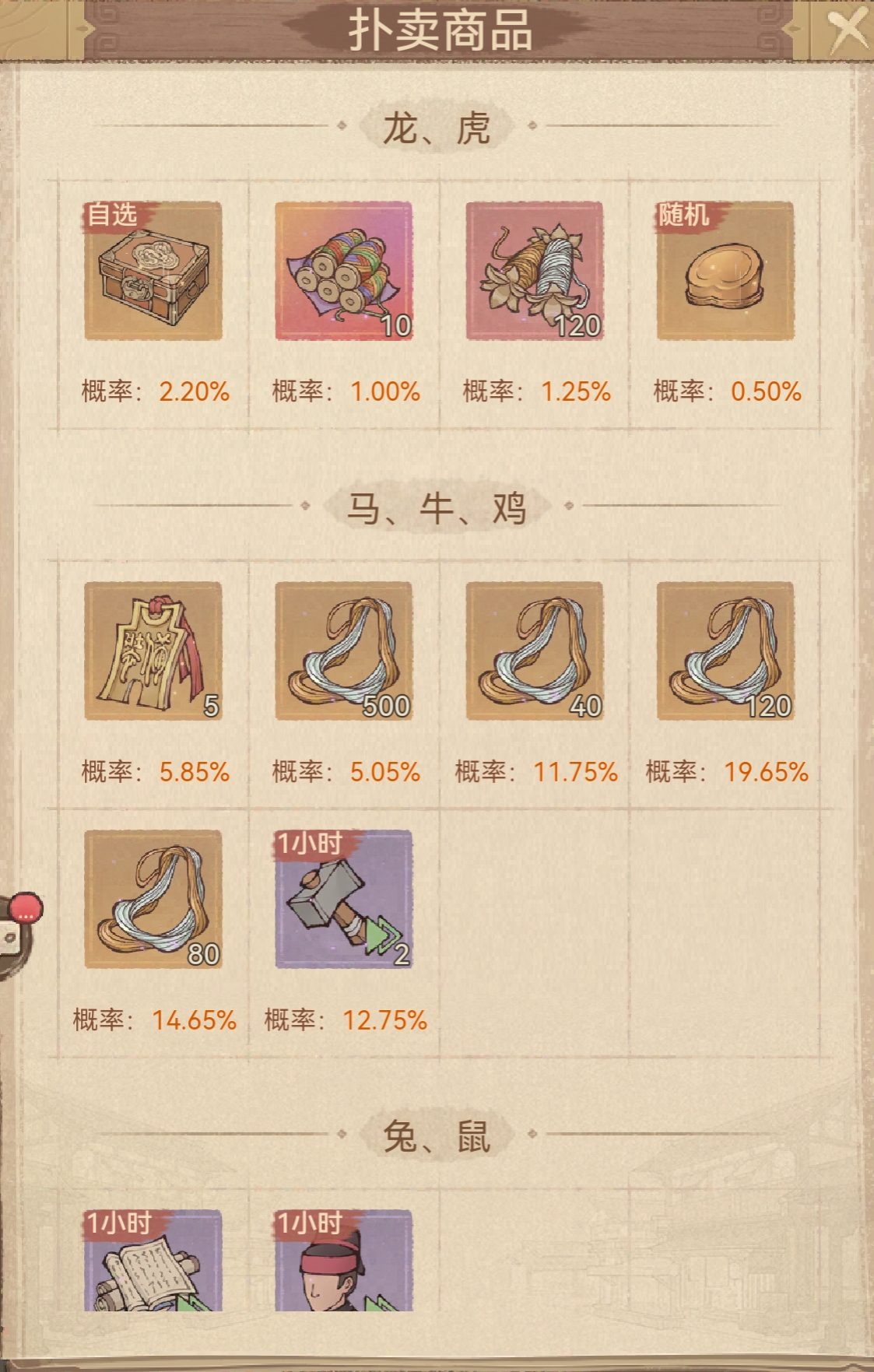
Task: Open the 1小时 worker speed-up item
Action: [x=344, y=1262]
